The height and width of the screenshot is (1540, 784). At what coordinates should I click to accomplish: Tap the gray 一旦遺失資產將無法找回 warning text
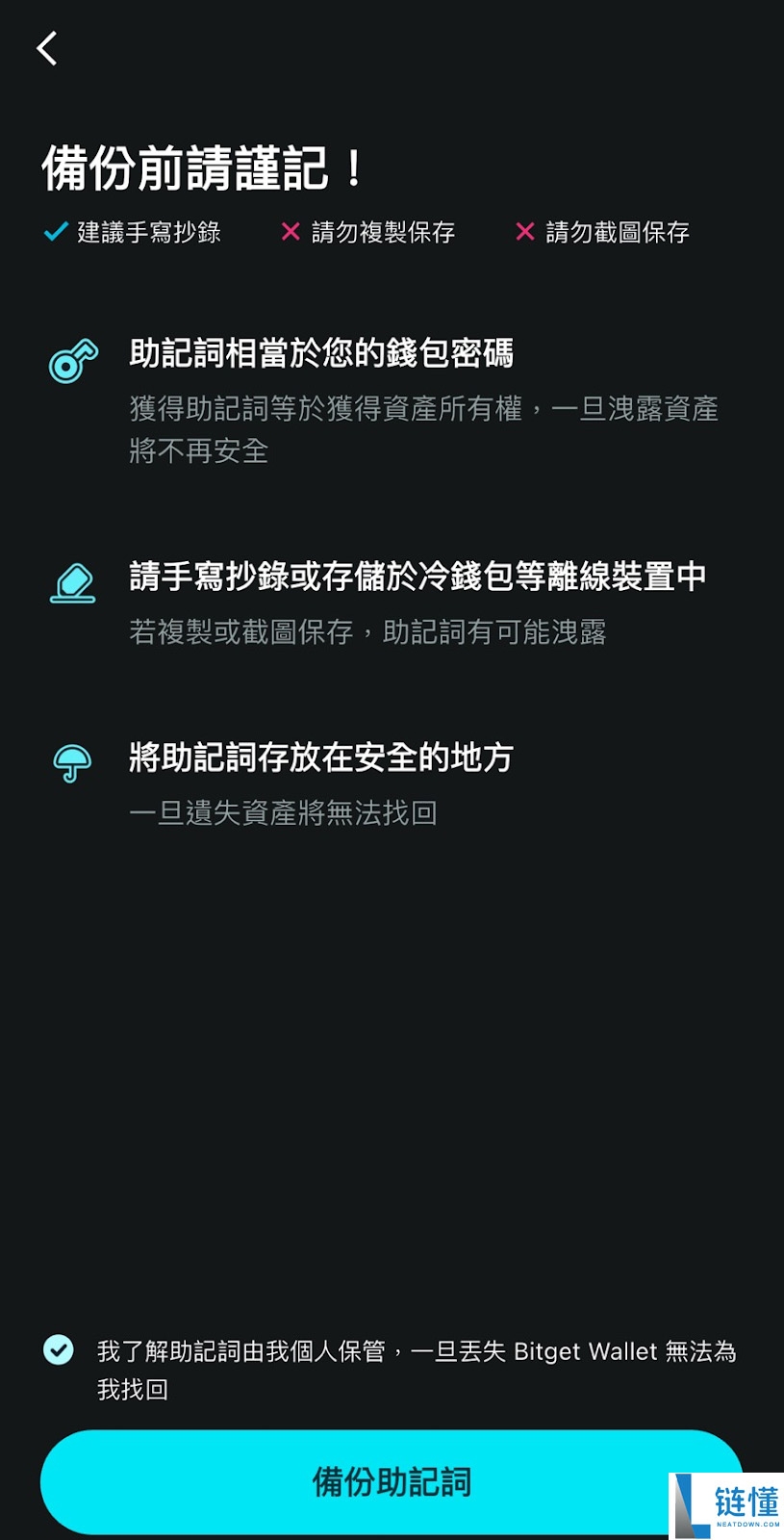(x=284, y=811)
